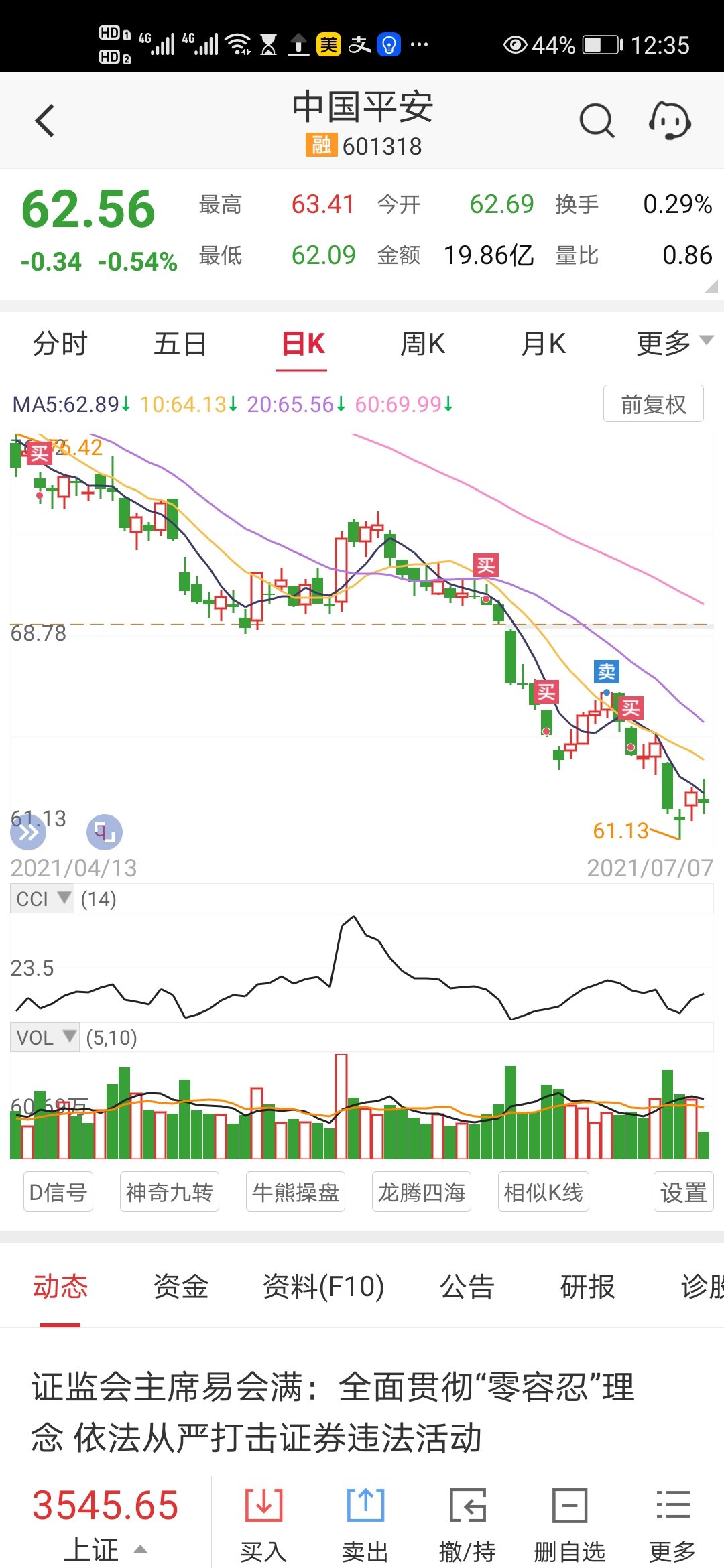The height and width of the screenshot is (1568, 724).
Task: Select the 牛熊操盘 indicator chip
Action: pyautogui.click(x=296, y=1192)
